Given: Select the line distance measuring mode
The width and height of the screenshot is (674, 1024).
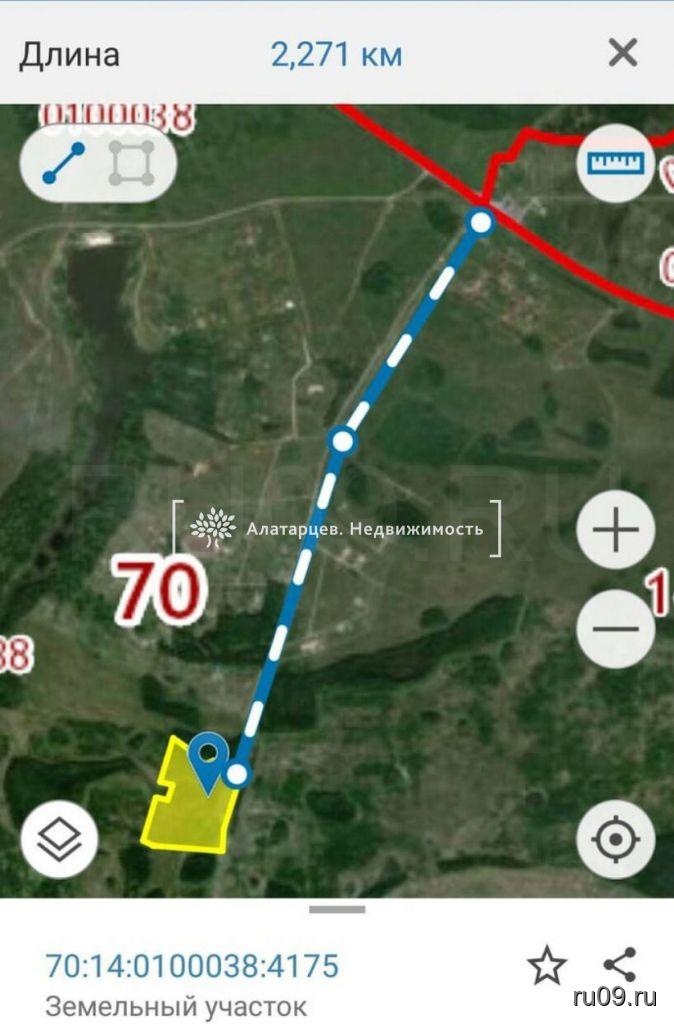Looking at the screenshot, I should [x=64, y=162].
